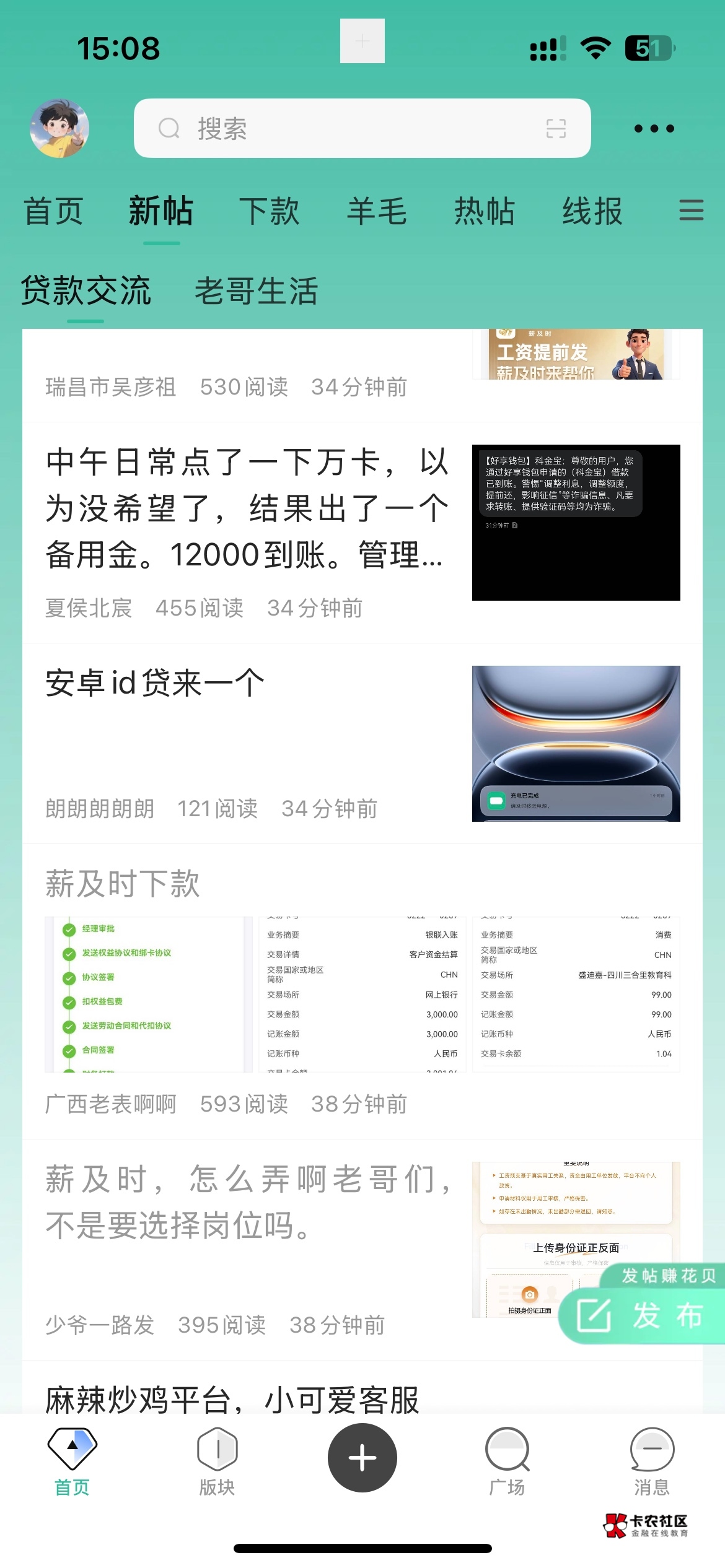This screenshot has width=725, height=1568.
Task: Open the three-dot overflow menu
Action: pyautogui.click(x=654, y=129)
